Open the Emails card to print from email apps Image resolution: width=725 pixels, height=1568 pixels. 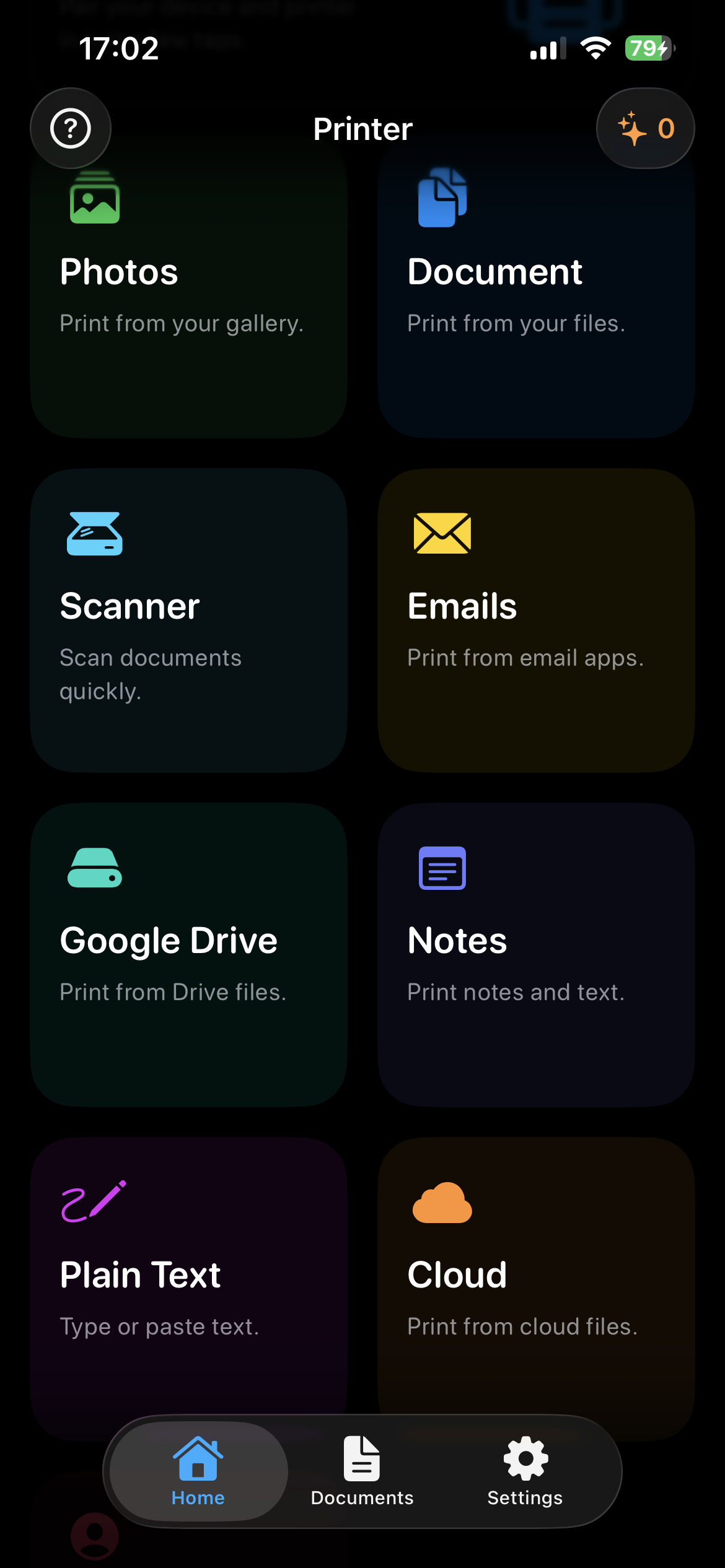(x=537, y=625)
